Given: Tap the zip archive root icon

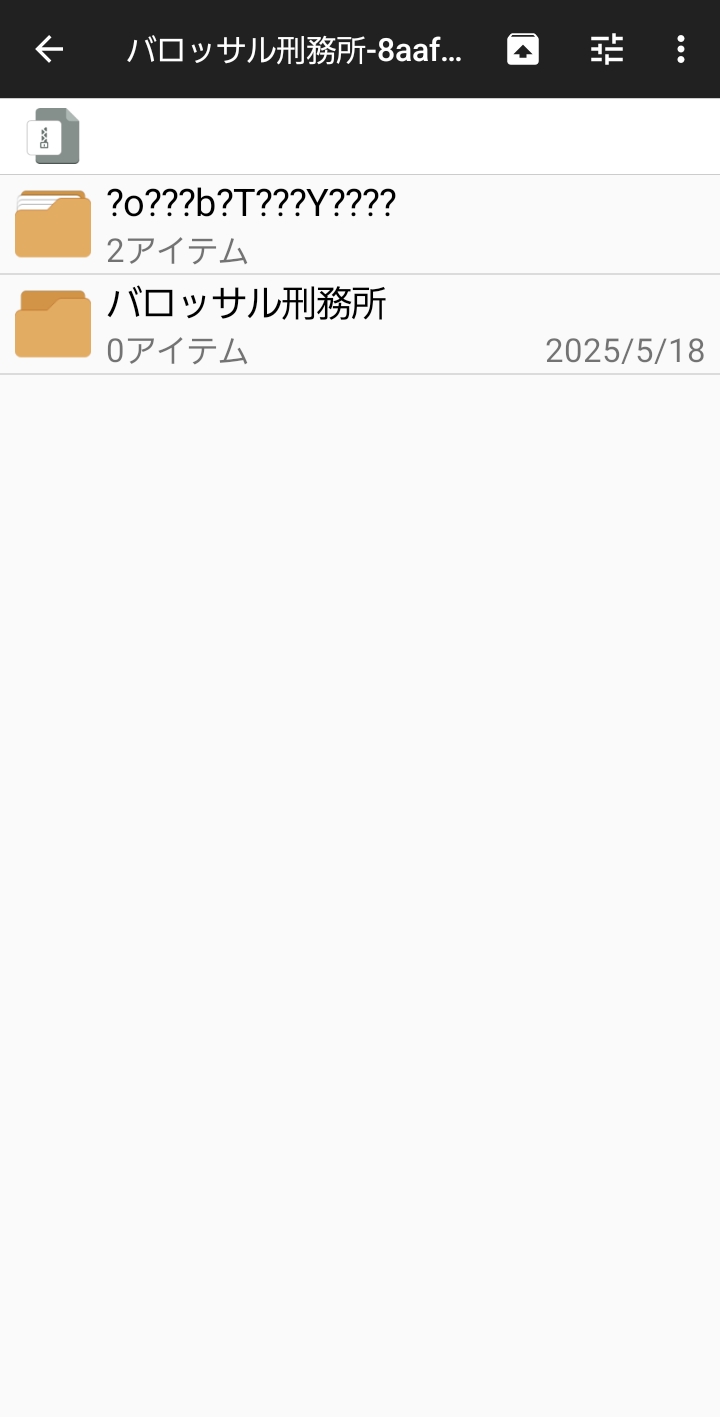Looking at the screenshot, I should pos(53,136).
